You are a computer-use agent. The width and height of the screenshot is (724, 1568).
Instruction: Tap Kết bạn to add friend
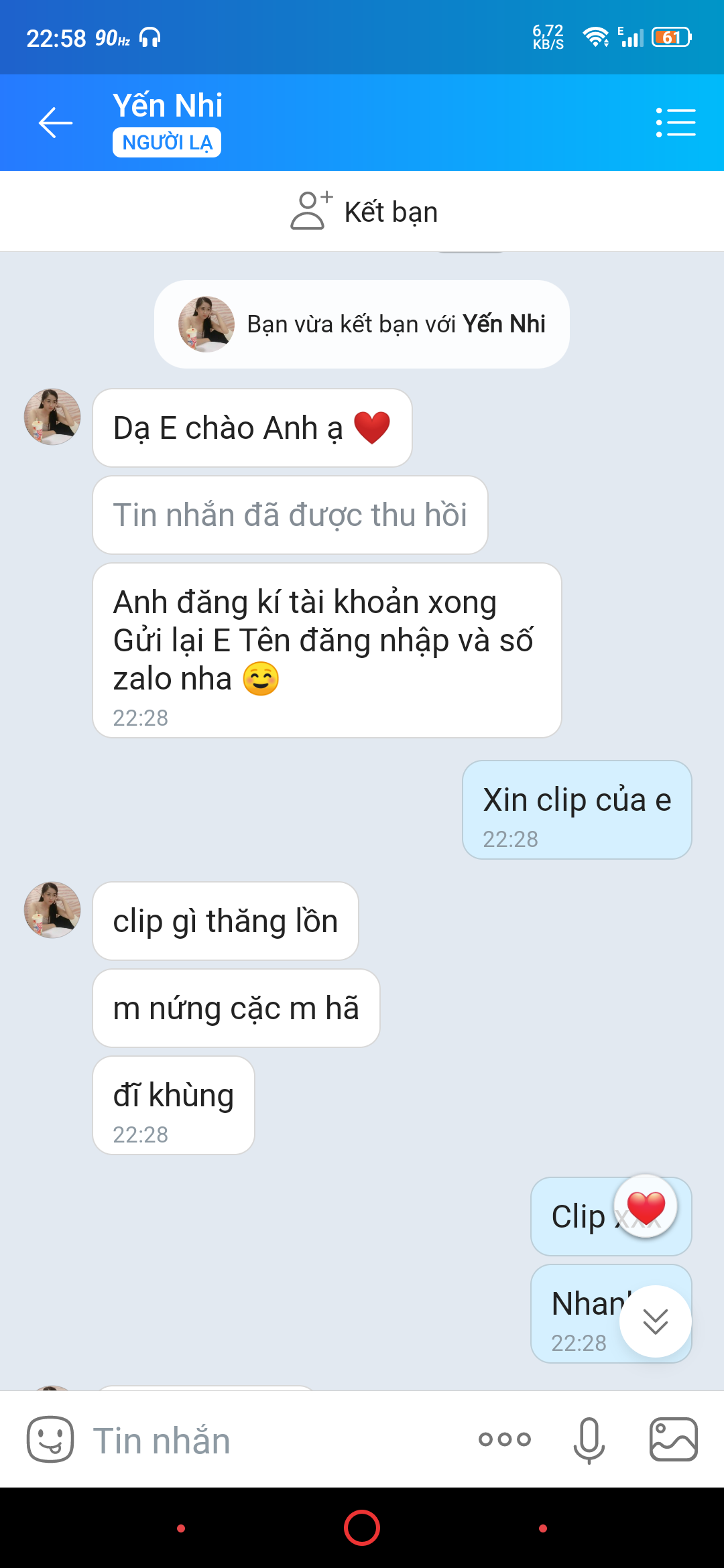pos(364,212)
